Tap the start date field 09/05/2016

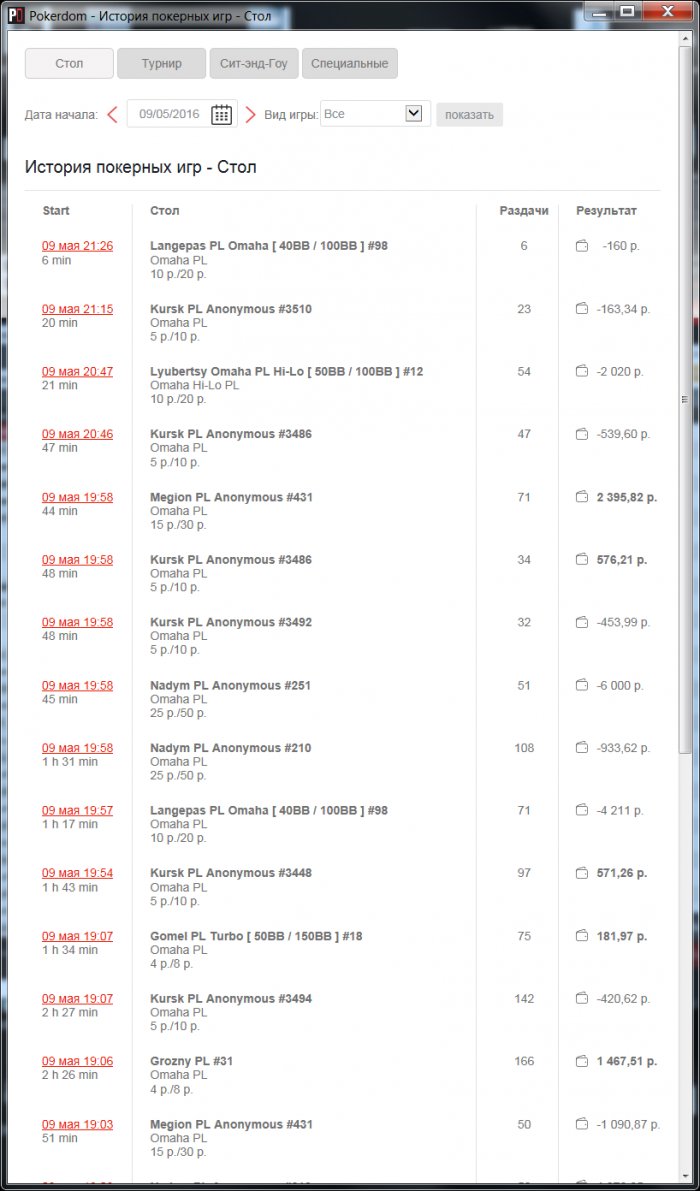[x=170, y=115]
